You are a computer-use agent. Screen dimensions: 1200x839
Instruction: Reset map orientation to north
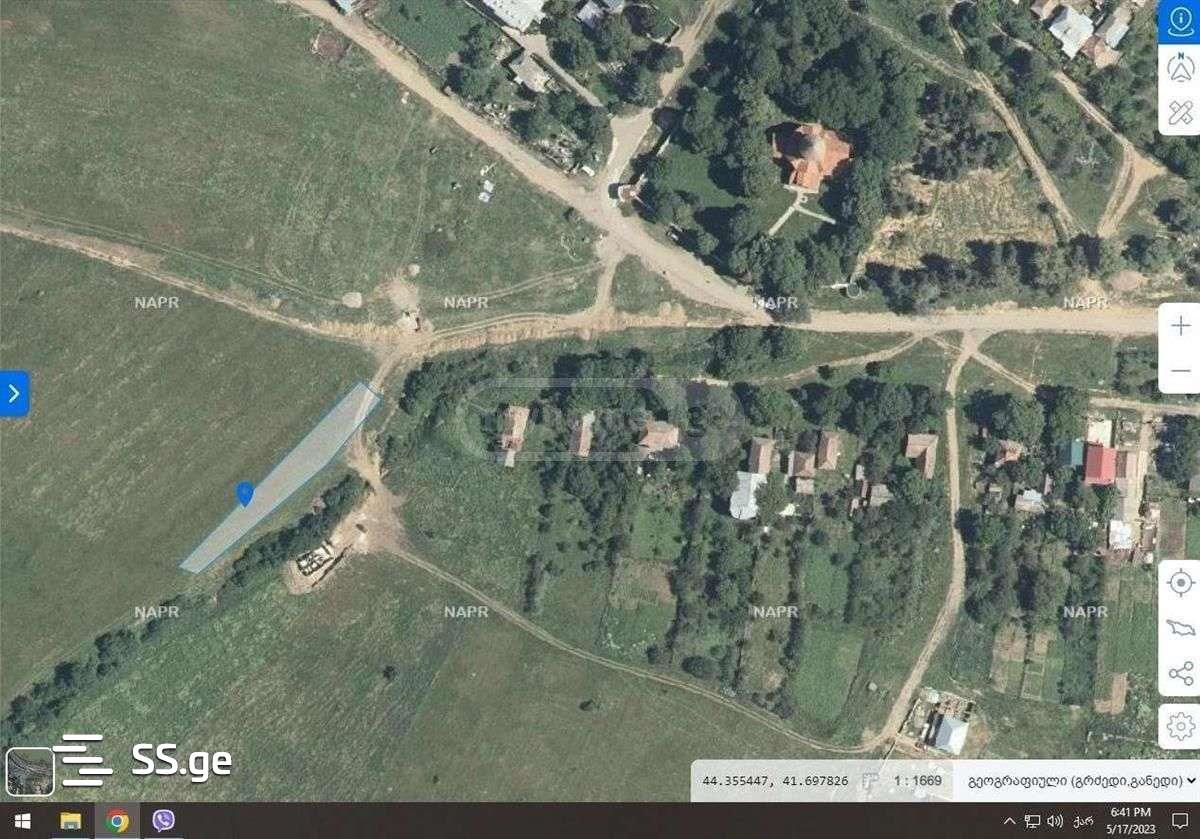point(1180,67)
